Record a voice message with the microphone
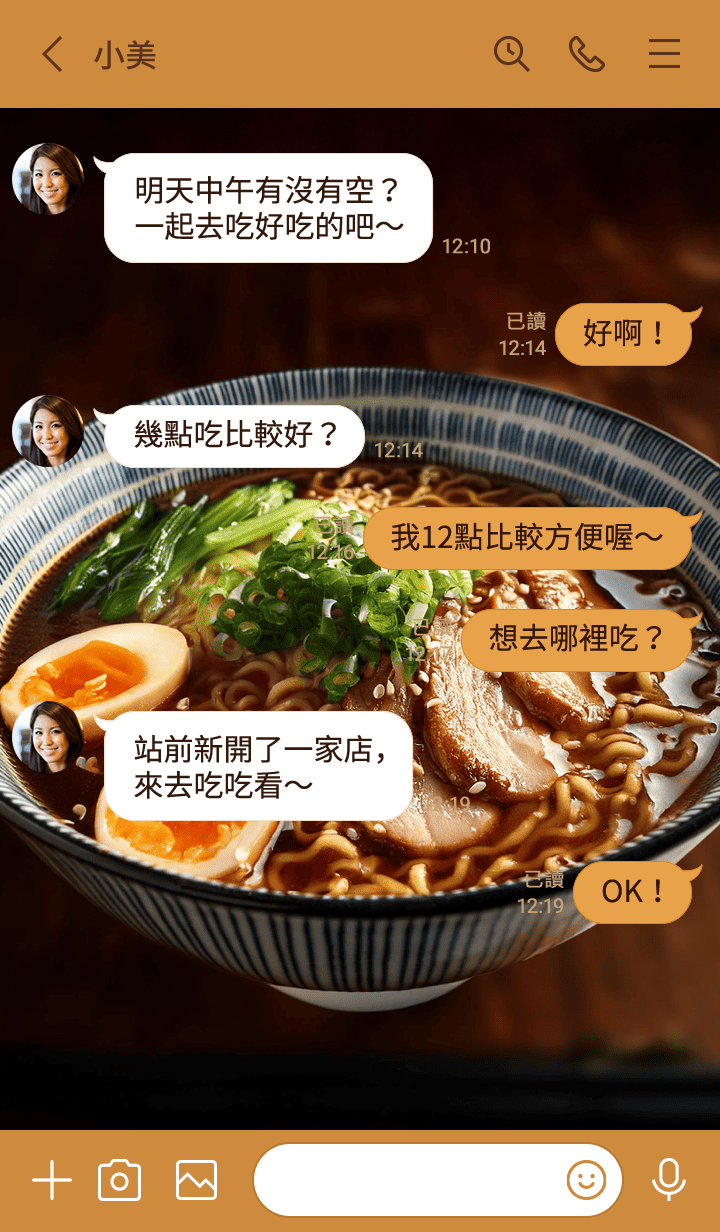 pyautogui.click(x=669, y=1181)
